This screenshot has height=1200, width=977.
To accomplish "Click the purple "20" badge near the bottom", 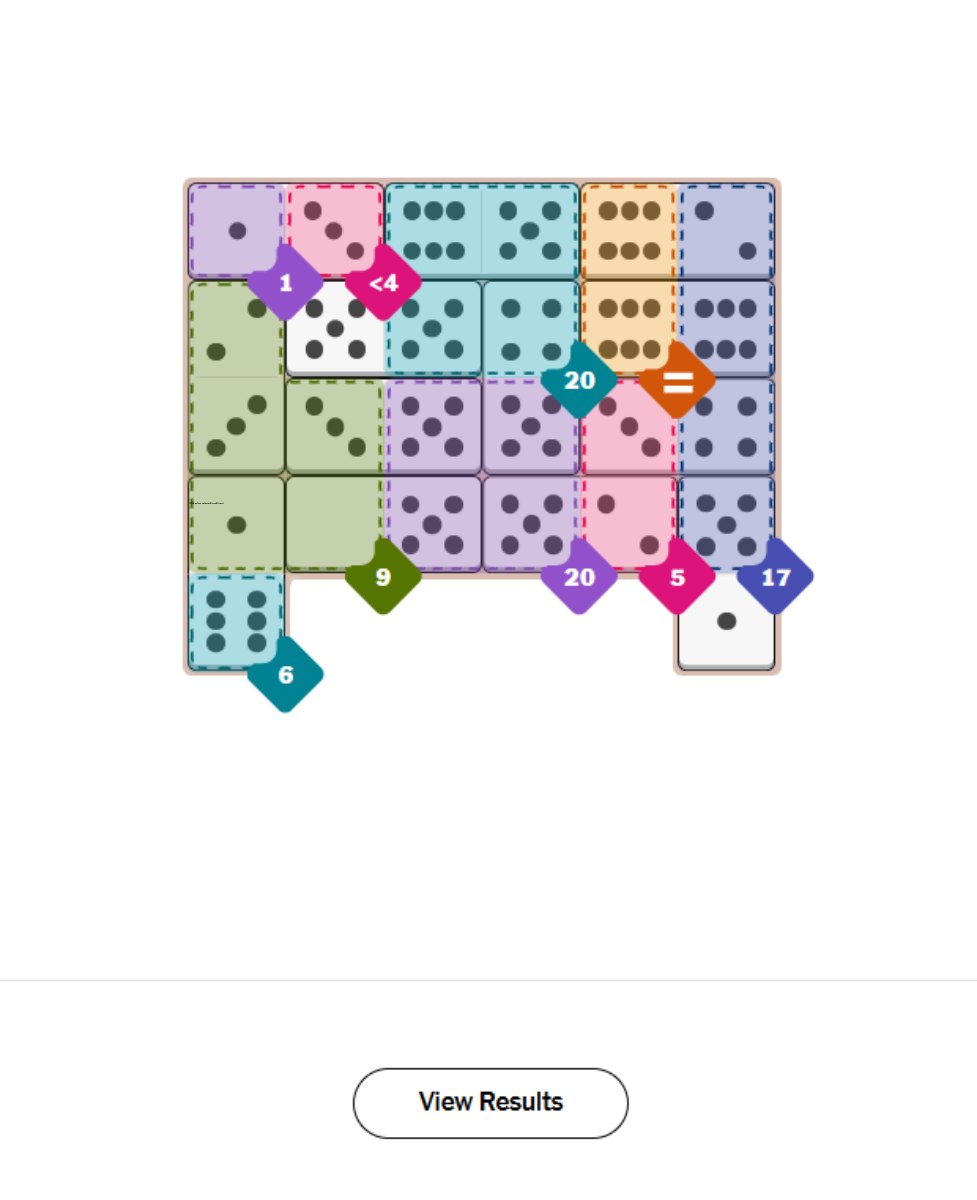I will pos(580,578).
